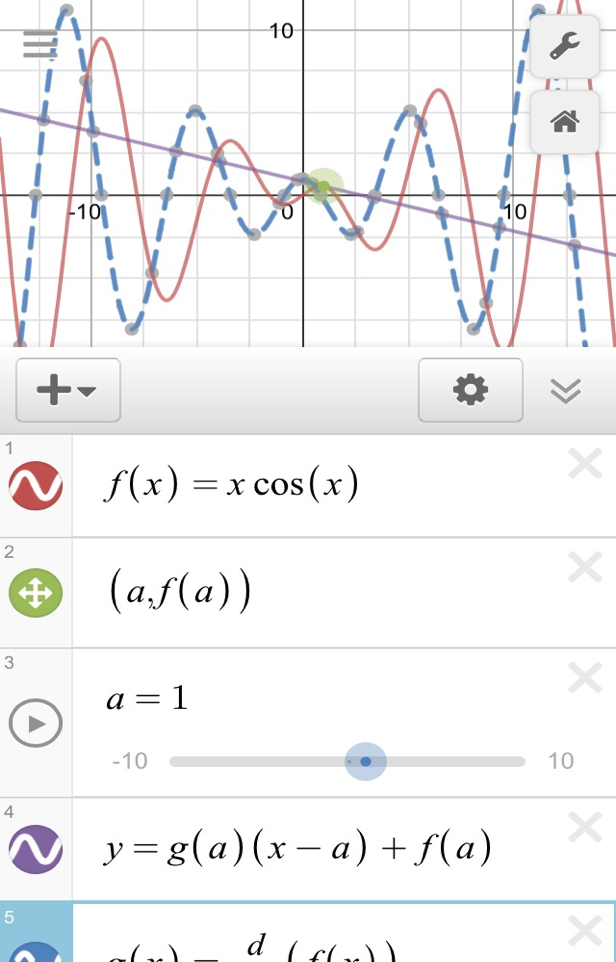This screenshot has width=616, height=962.
Task: Open the hamburger menu
Action: click(x=40, y=44)
